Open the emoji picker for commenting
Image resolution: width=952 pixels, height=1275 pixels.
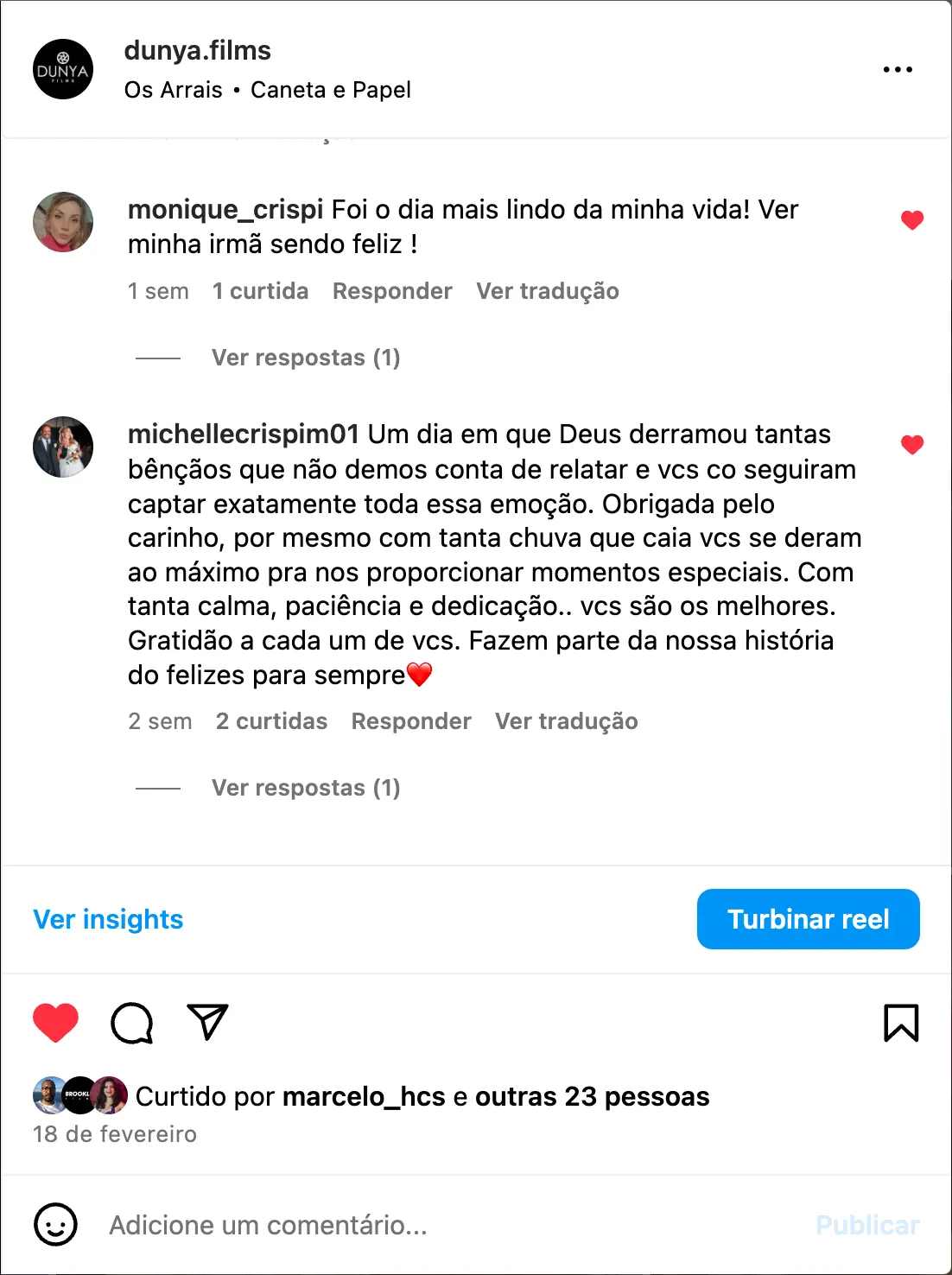click(55, 1225)
